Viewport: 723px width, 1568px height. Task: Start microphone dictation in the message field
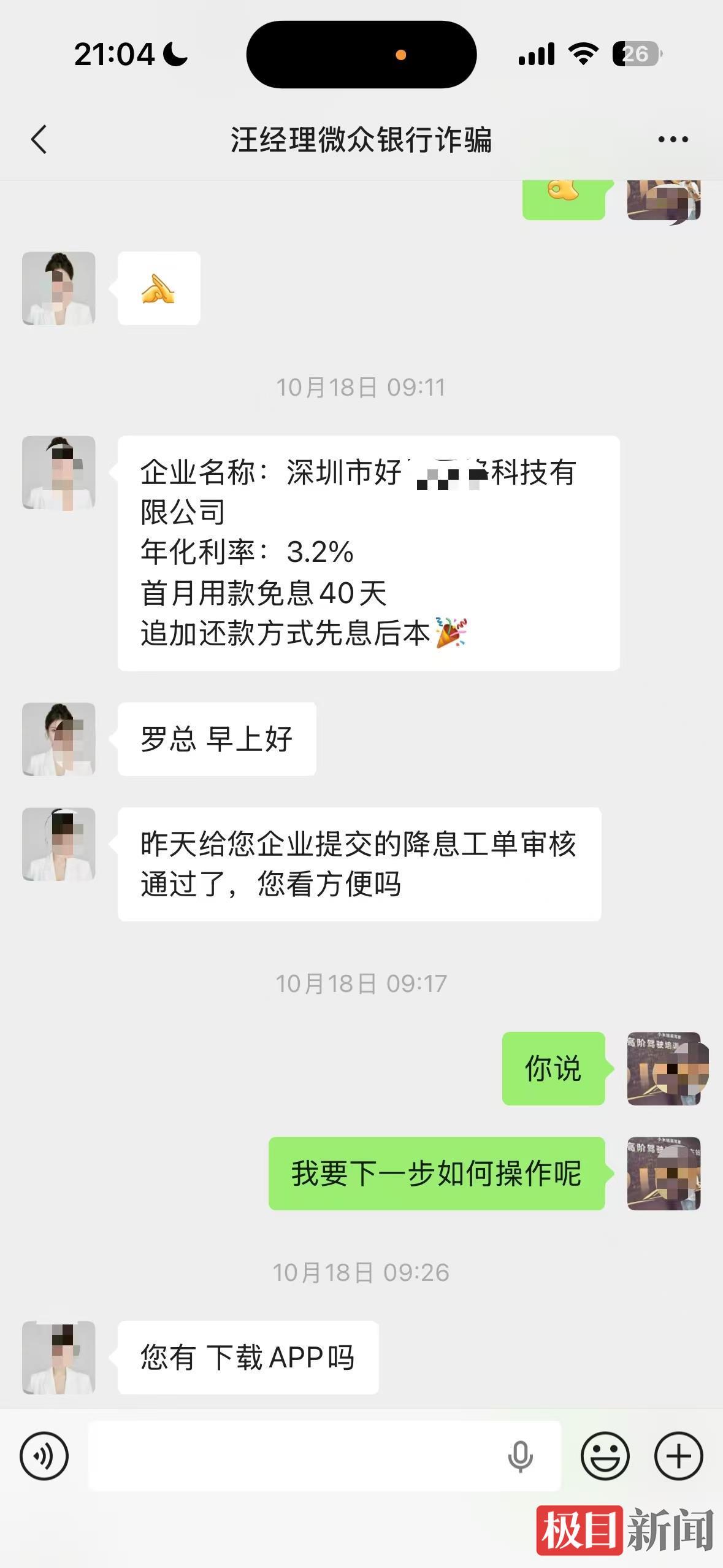(520, 1456)
